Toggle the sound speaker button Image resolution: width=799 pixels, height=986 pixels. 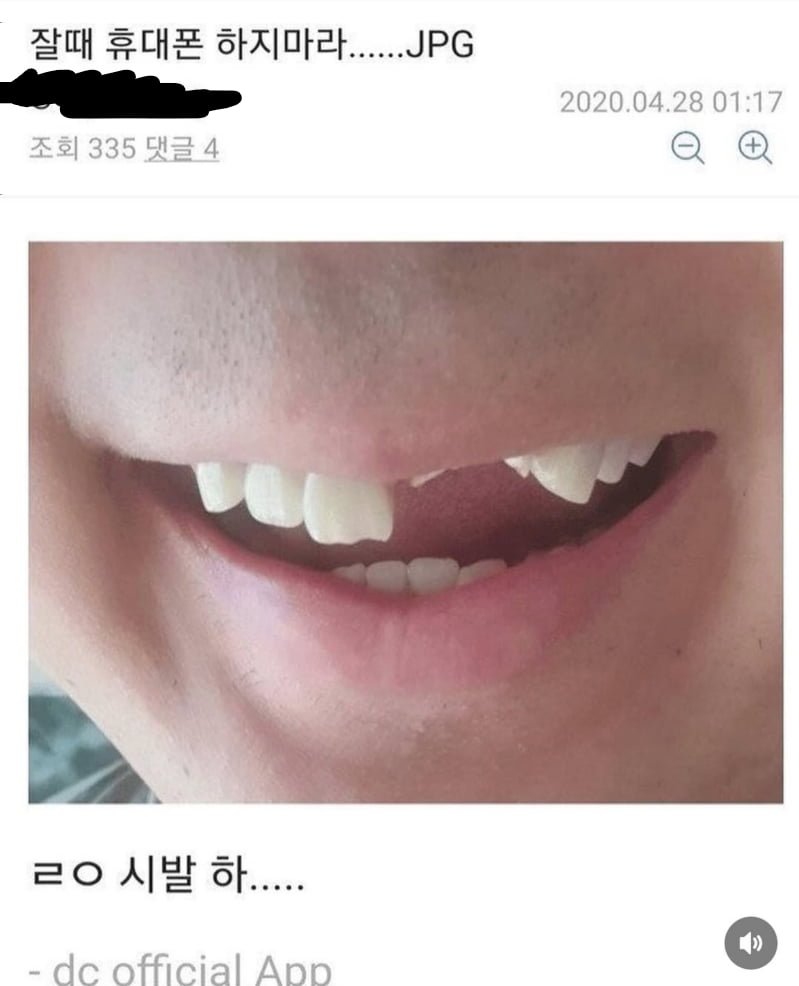(x=750, y=942)
